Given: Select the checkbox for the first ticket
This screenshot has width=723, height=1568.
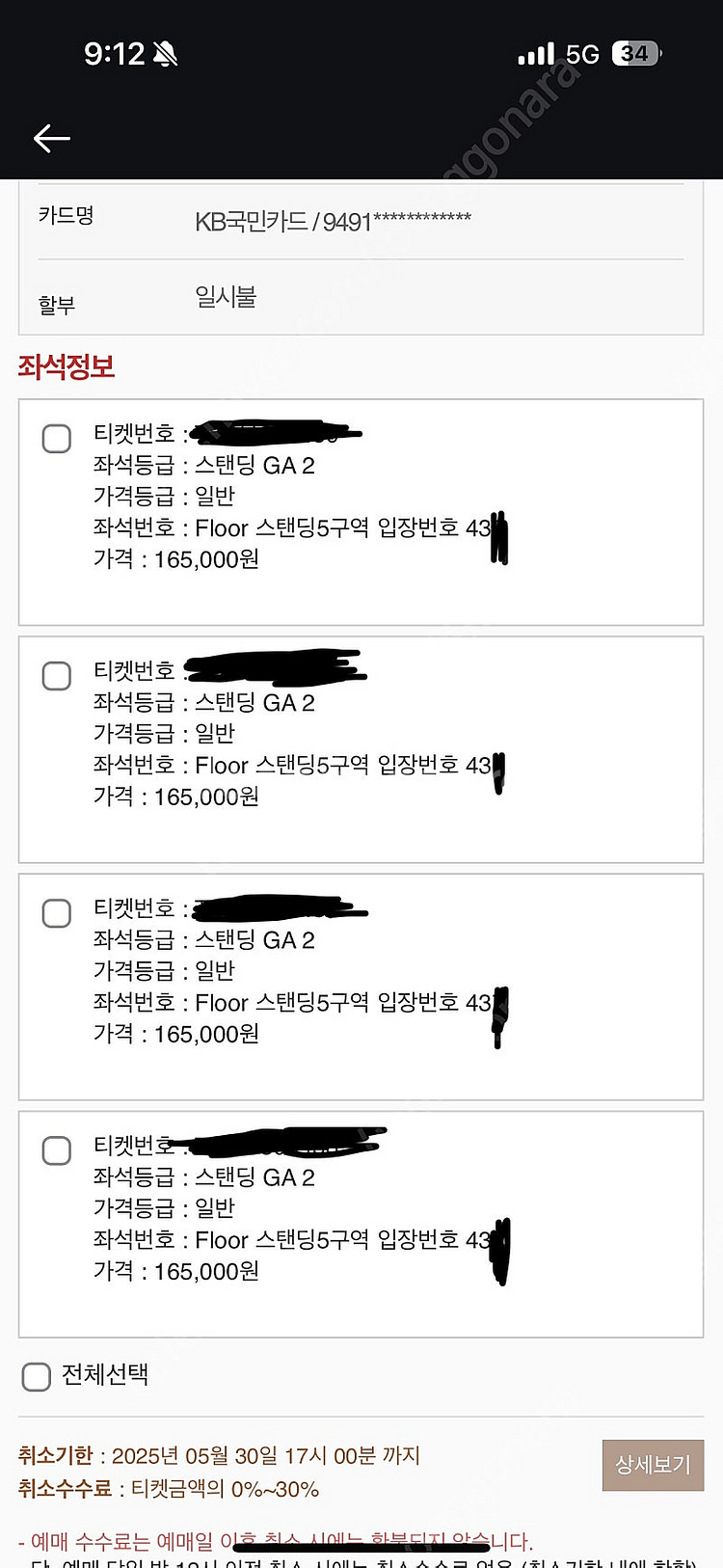Looking at the screenshot, I should 57,438.
